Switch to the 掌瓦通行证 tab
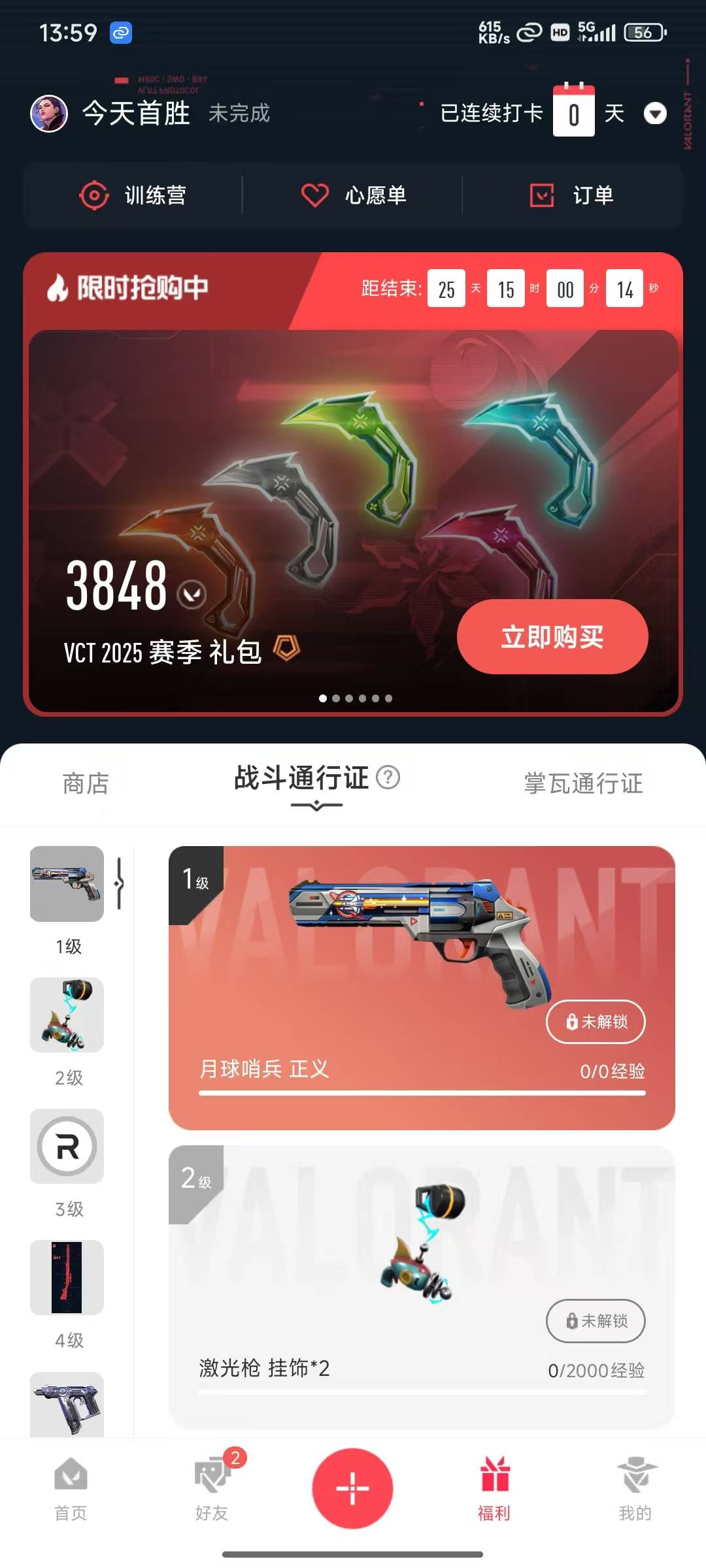Screen dimensions: 706x1568 tap(583, 783)
